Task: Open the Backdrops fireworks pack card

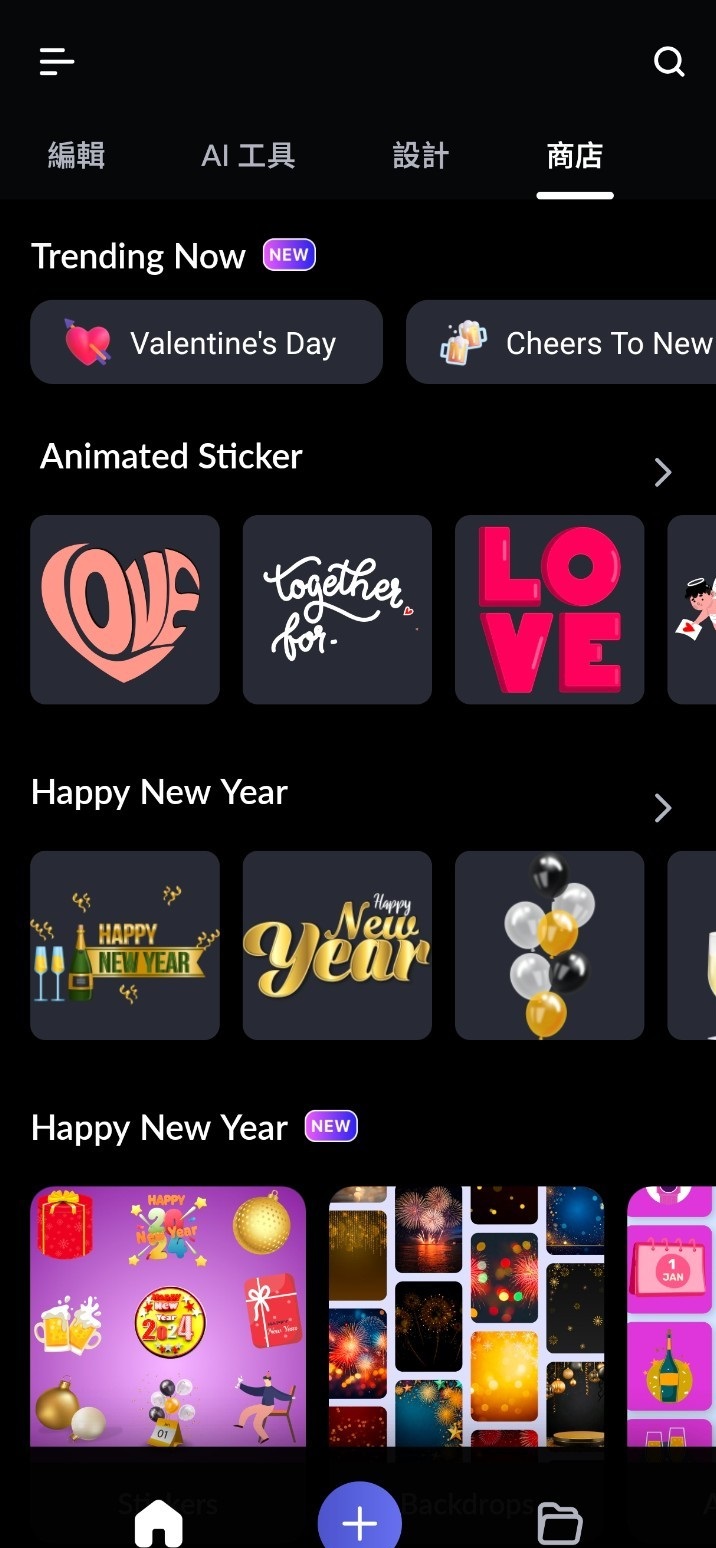Action: (x=466, y=1320)
